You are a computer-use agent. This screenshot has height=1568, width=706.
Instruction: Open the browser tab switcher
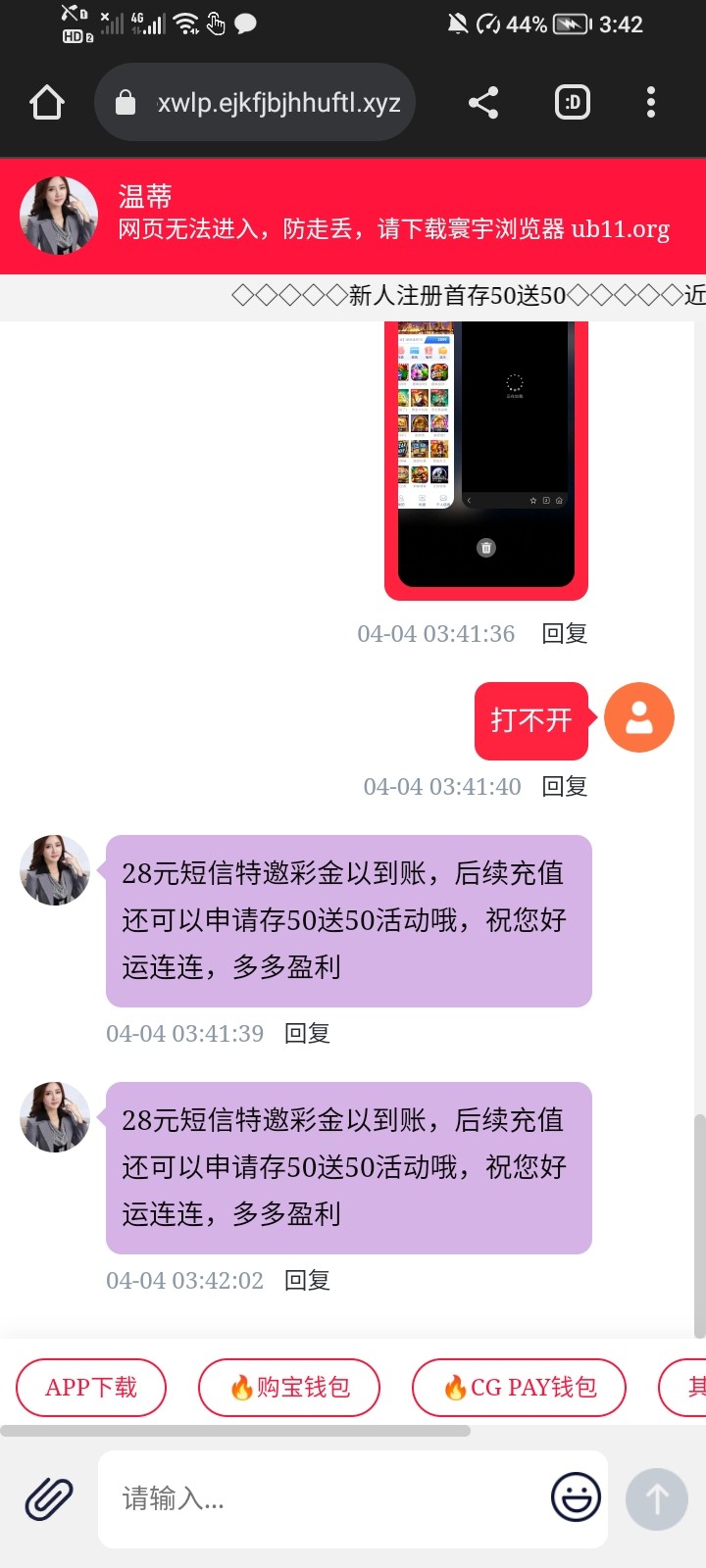point(573,102)
